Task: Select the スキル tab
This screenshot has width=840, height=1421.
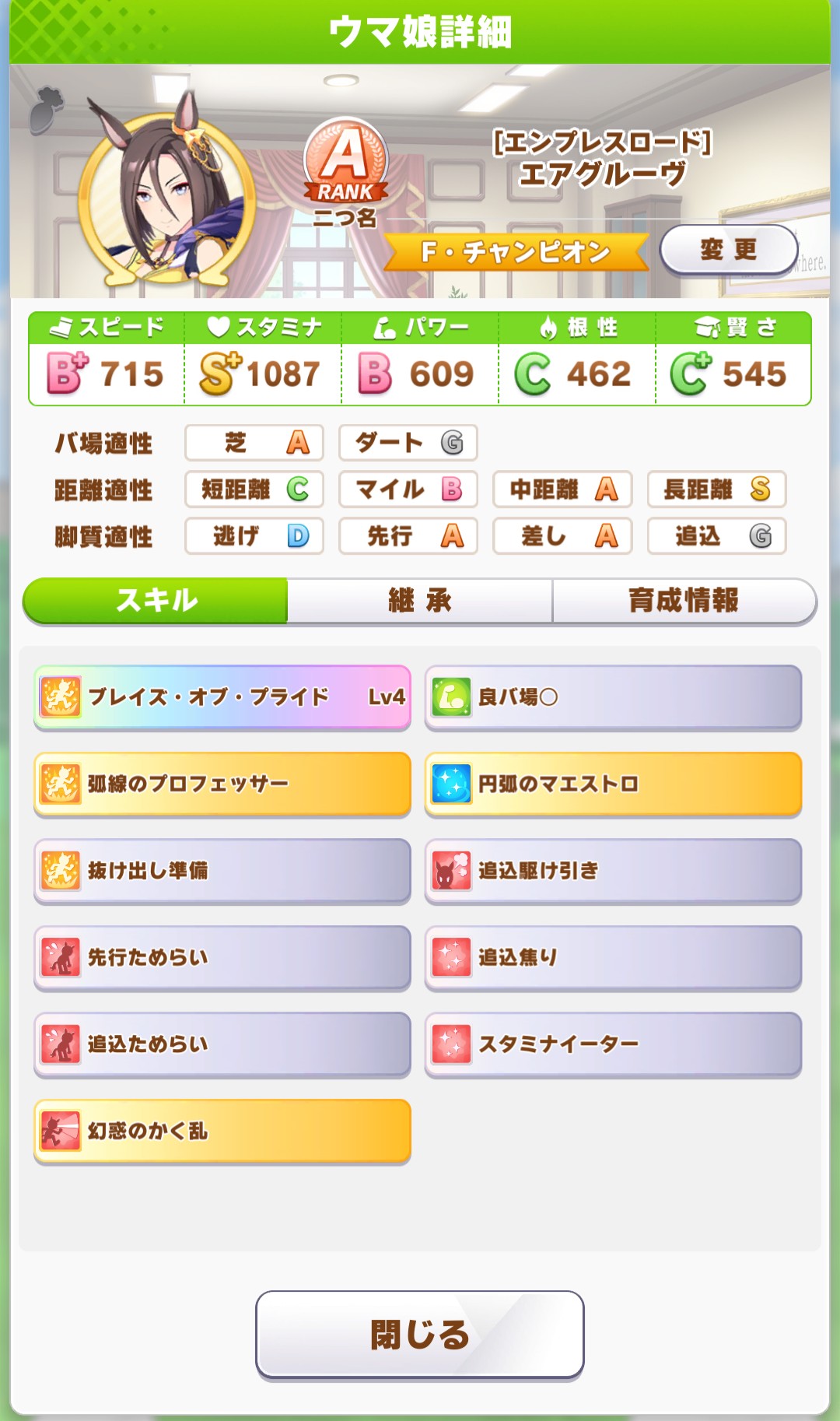Action: tap(156, 600)
